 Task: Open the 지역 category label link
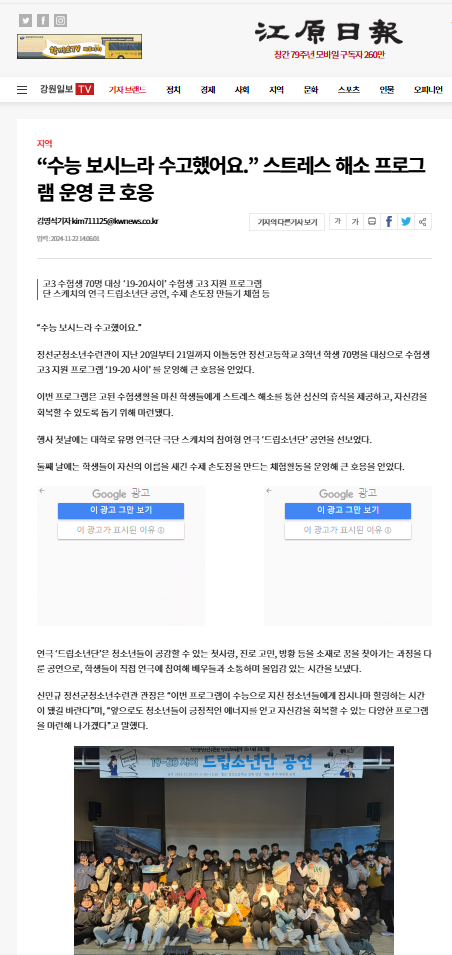pyautogui.click(x=44, y=143)
